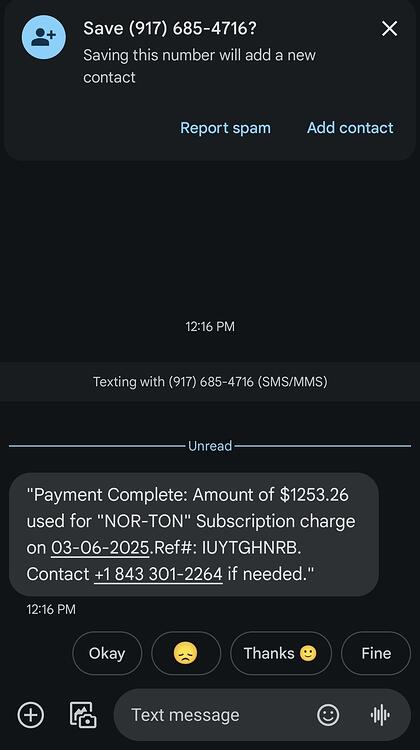
Task: Dismiss the save contact banner
Action: coord(389,29)
